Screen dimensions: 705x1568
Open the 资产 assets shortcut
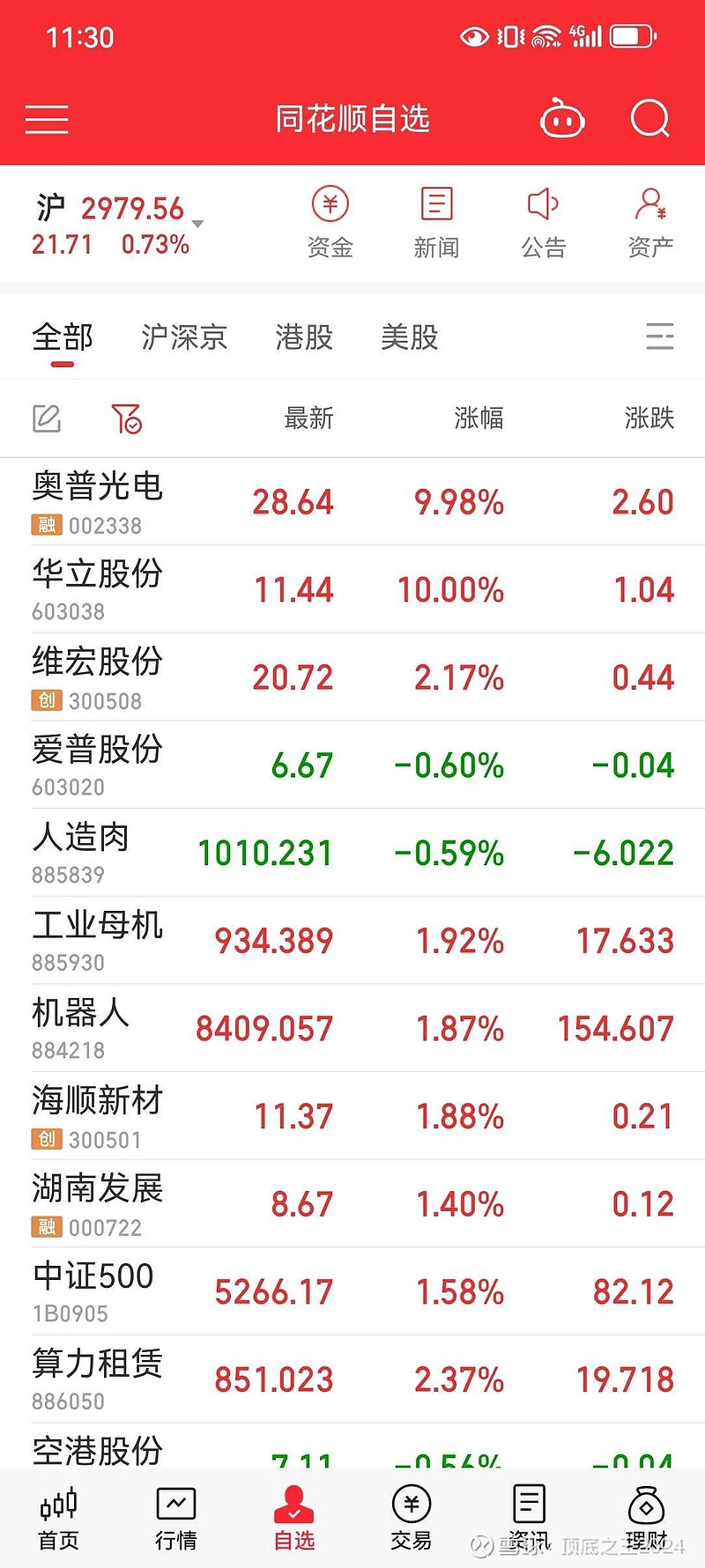650,223
